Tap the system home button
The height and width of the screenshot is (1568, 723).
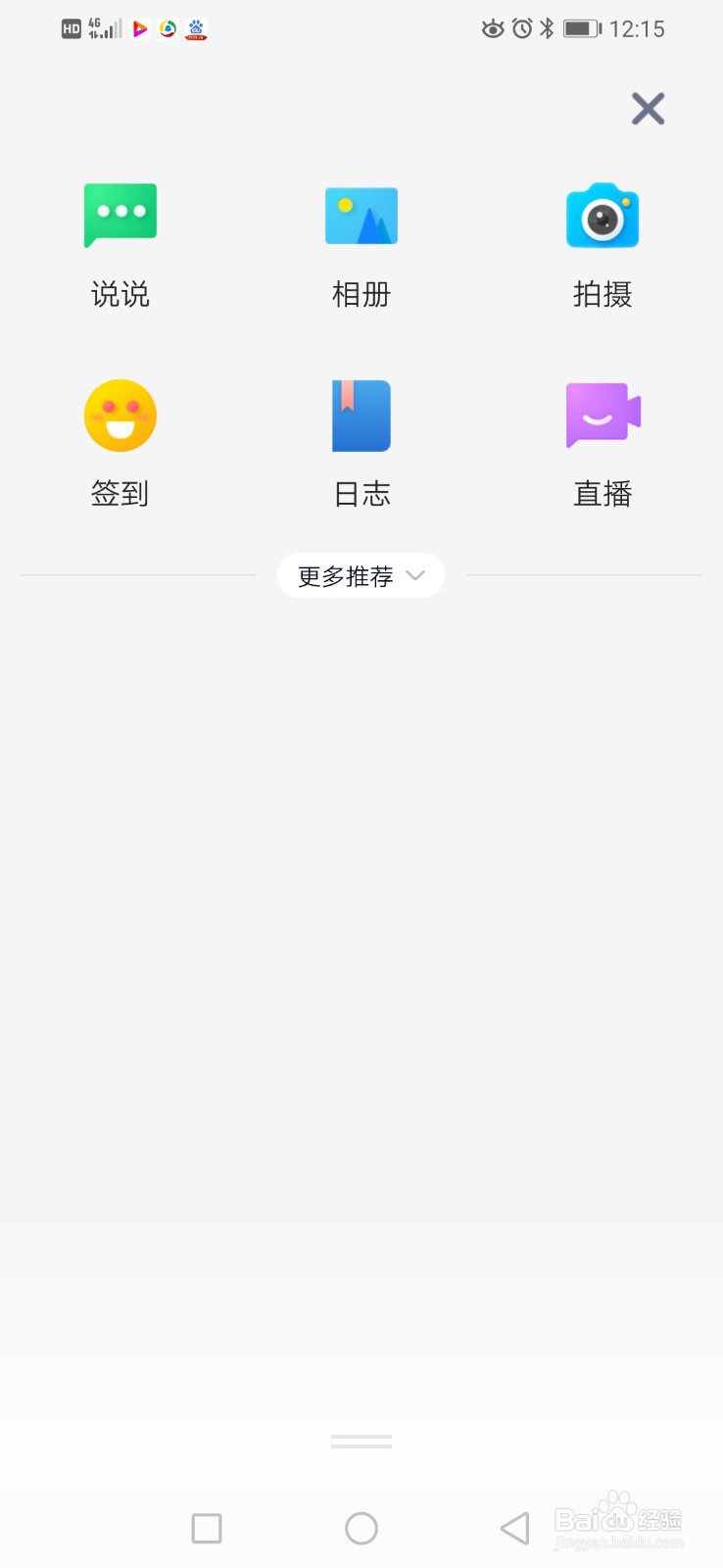coord(361,1528)
